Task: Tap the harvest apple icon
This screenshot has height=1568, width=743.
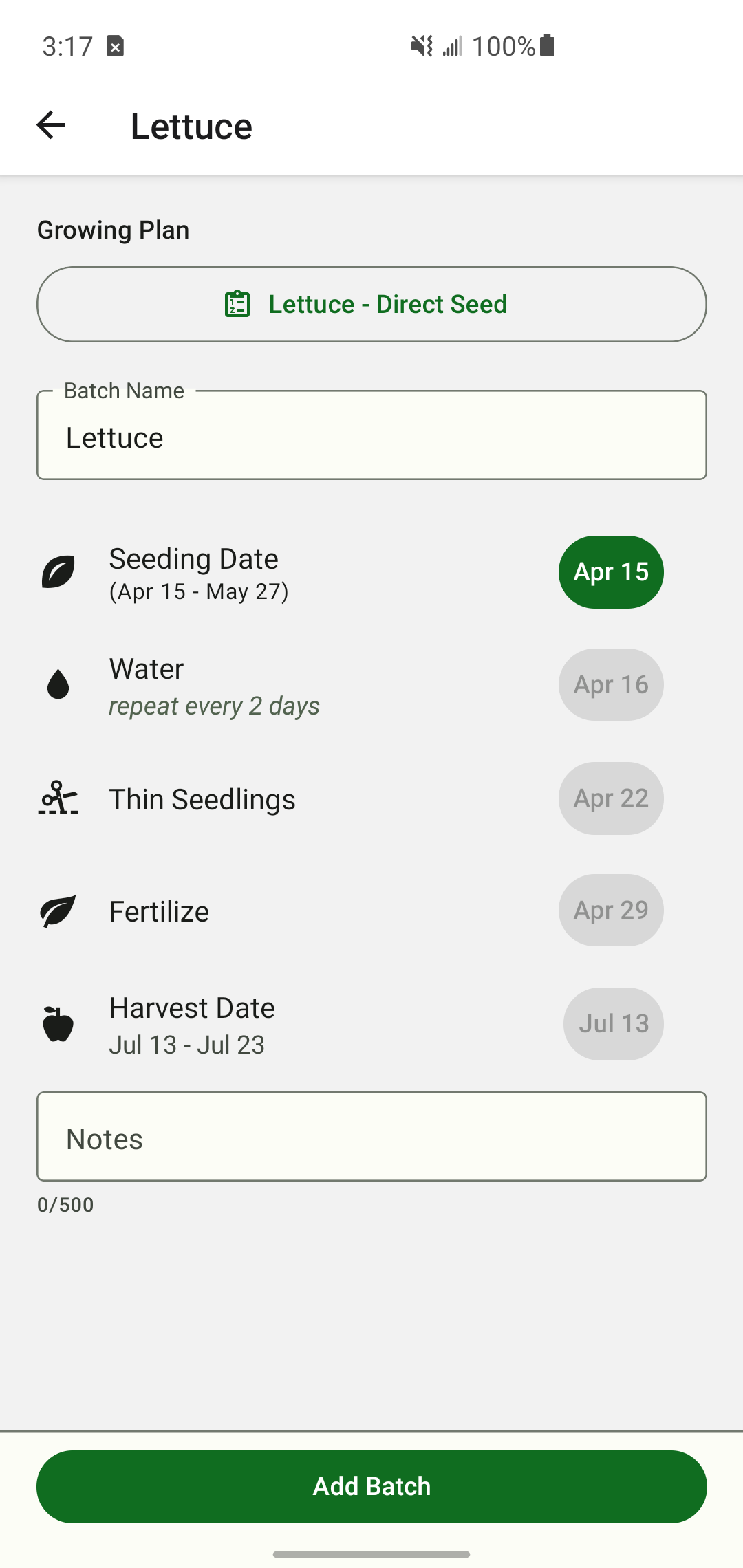Action: click(x=58, y=1024)
